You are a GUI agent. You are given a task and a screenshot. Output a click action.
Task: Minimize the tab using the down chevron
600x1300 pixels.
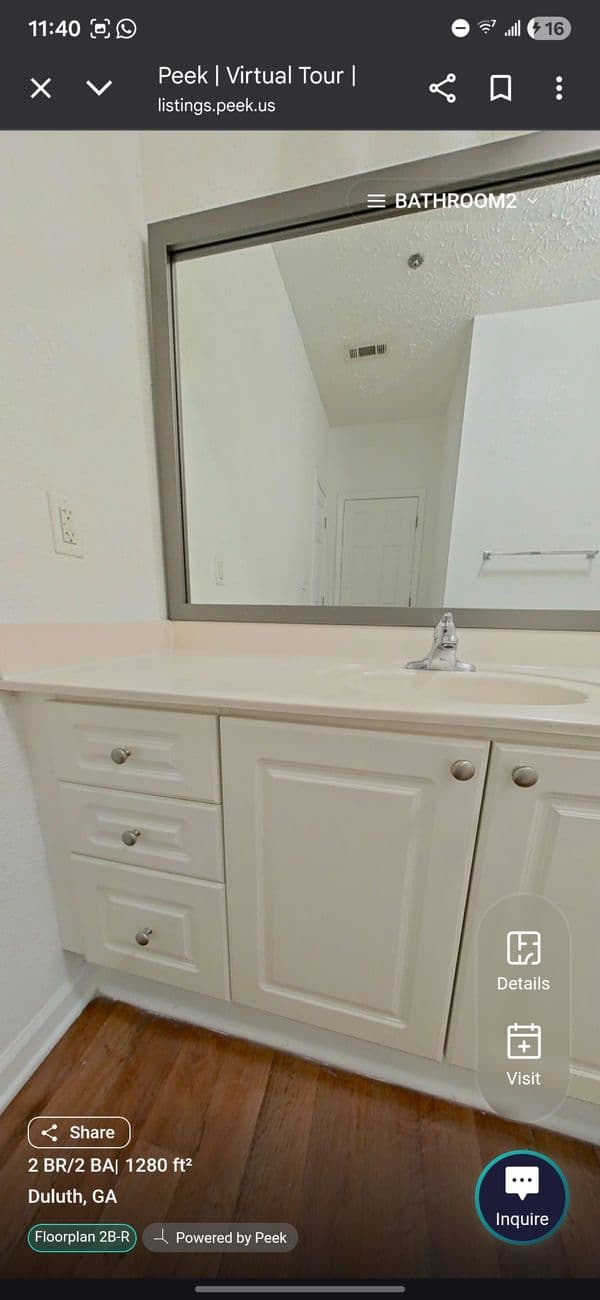point(99,88)
